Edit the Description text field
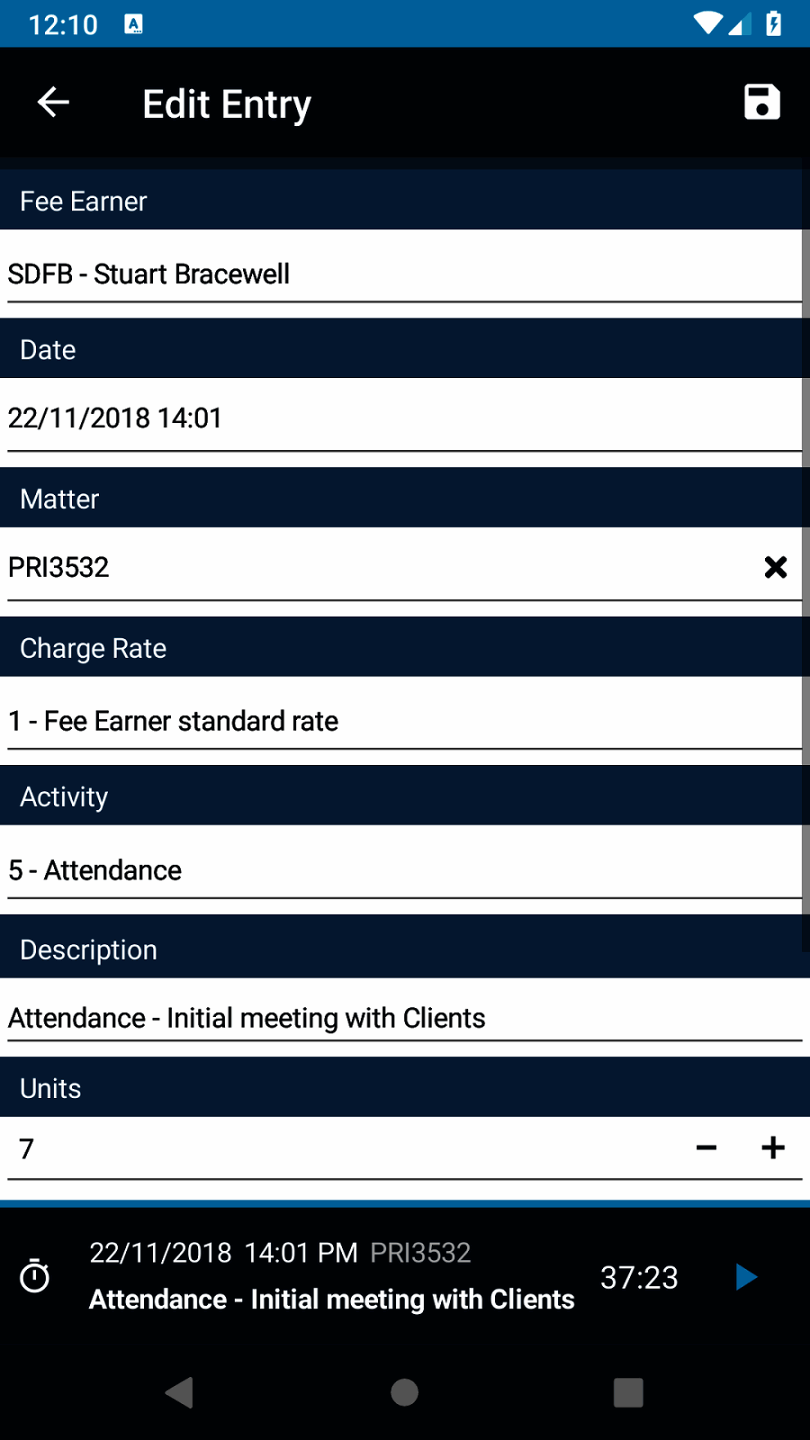The width and height of the screenshot is (810, 1440). tap(400, 1018)
